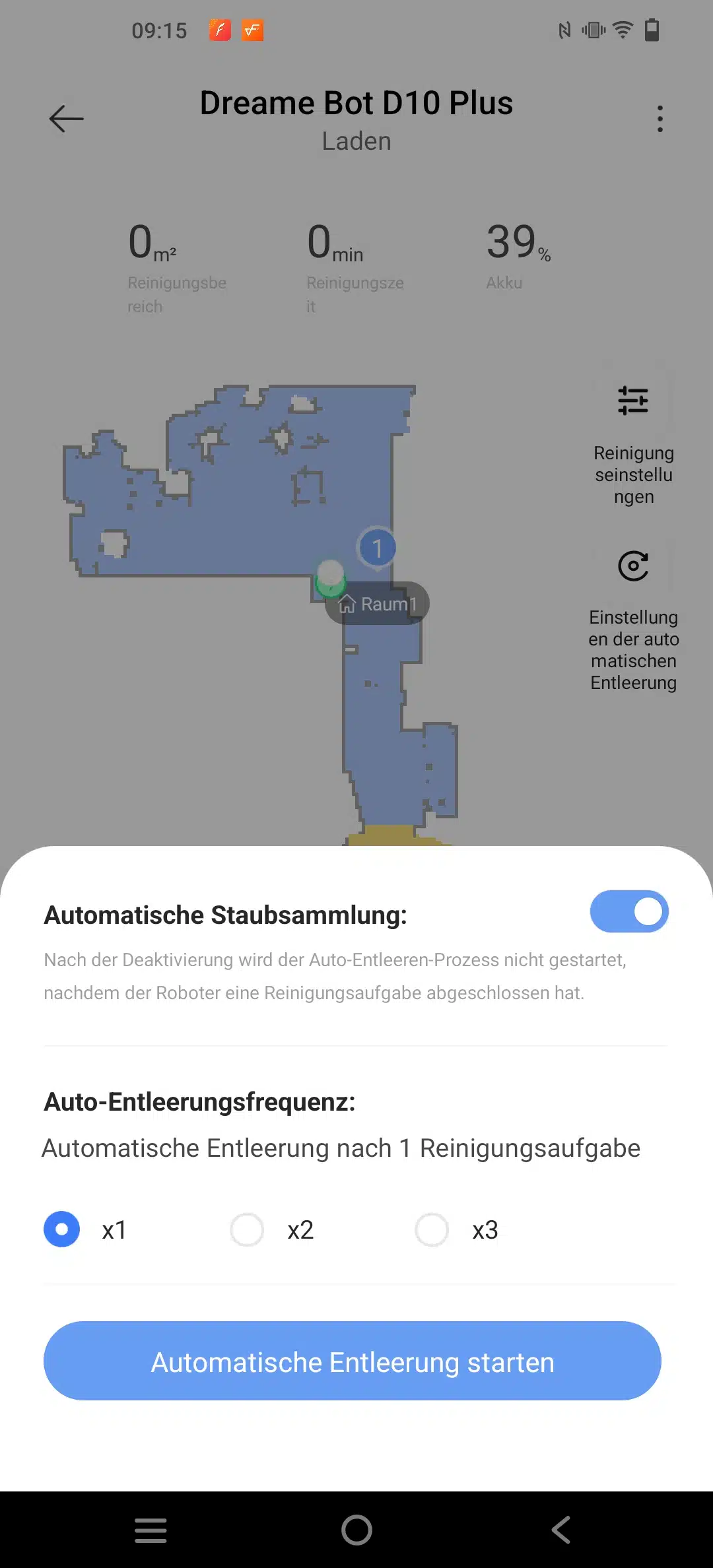713x1568 pixels.
Task: Go back using the top arrow
Action: pos(66,119)
